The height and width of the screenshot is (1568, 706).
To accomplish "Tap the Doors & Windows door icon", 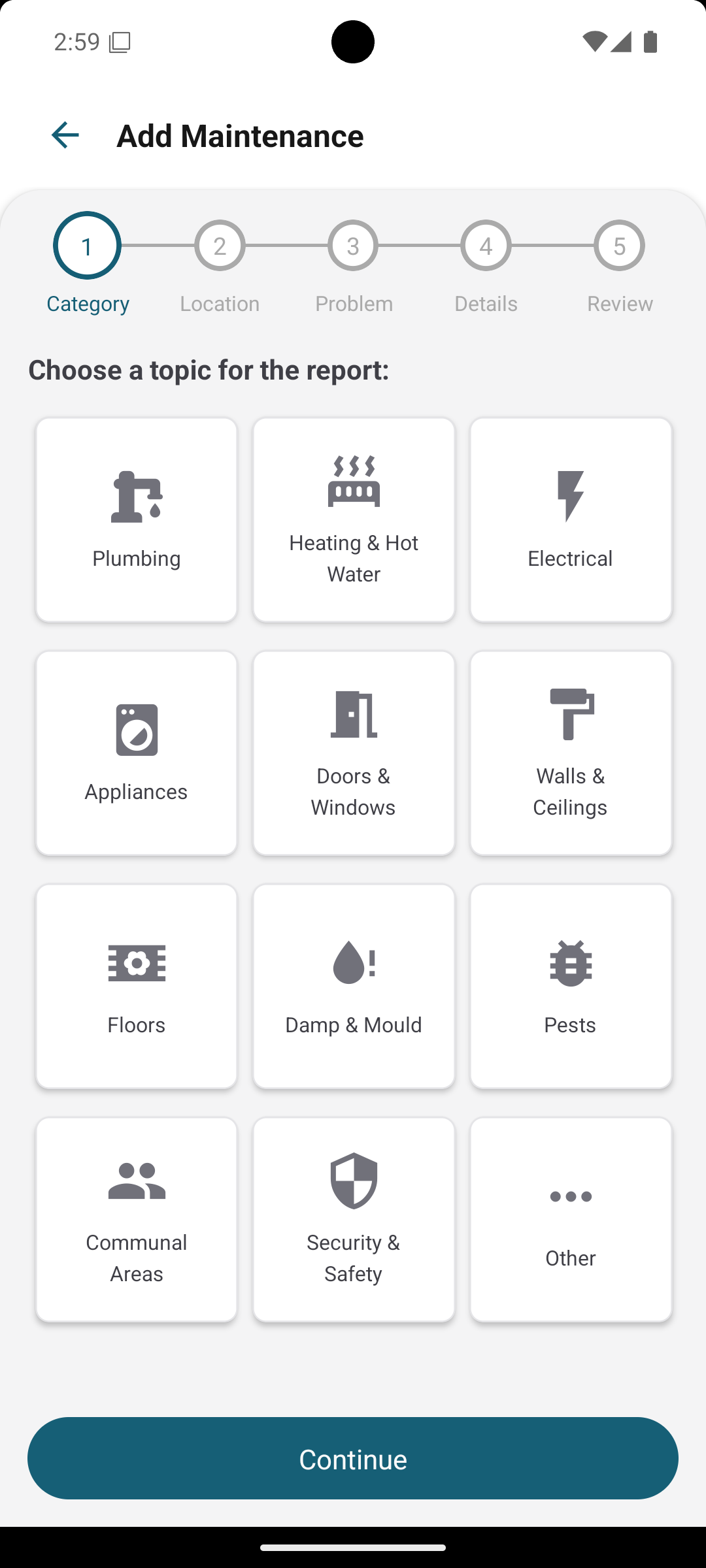I will click(353, 715).
